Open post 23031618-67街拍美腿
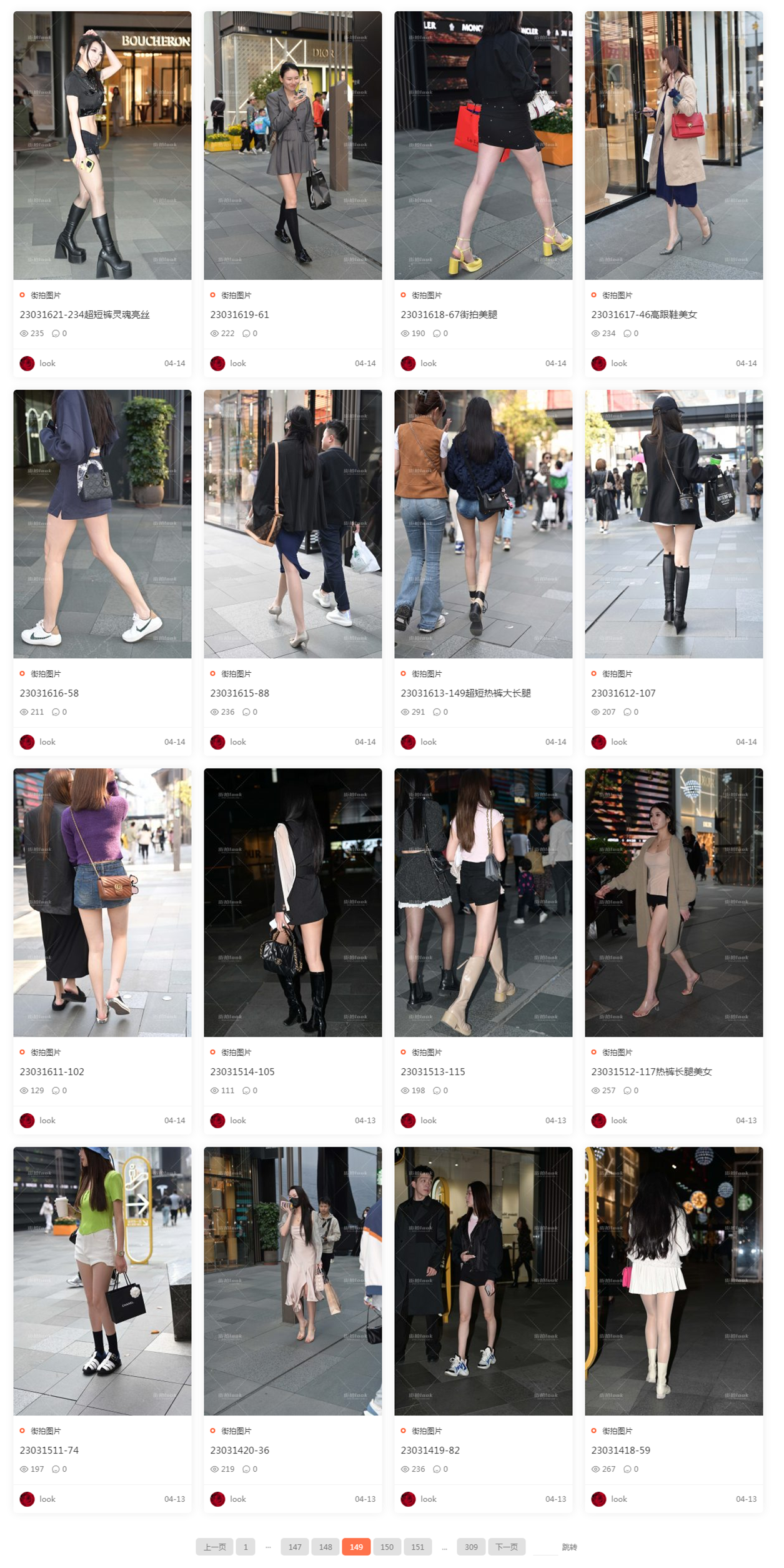 click(449, 314)
